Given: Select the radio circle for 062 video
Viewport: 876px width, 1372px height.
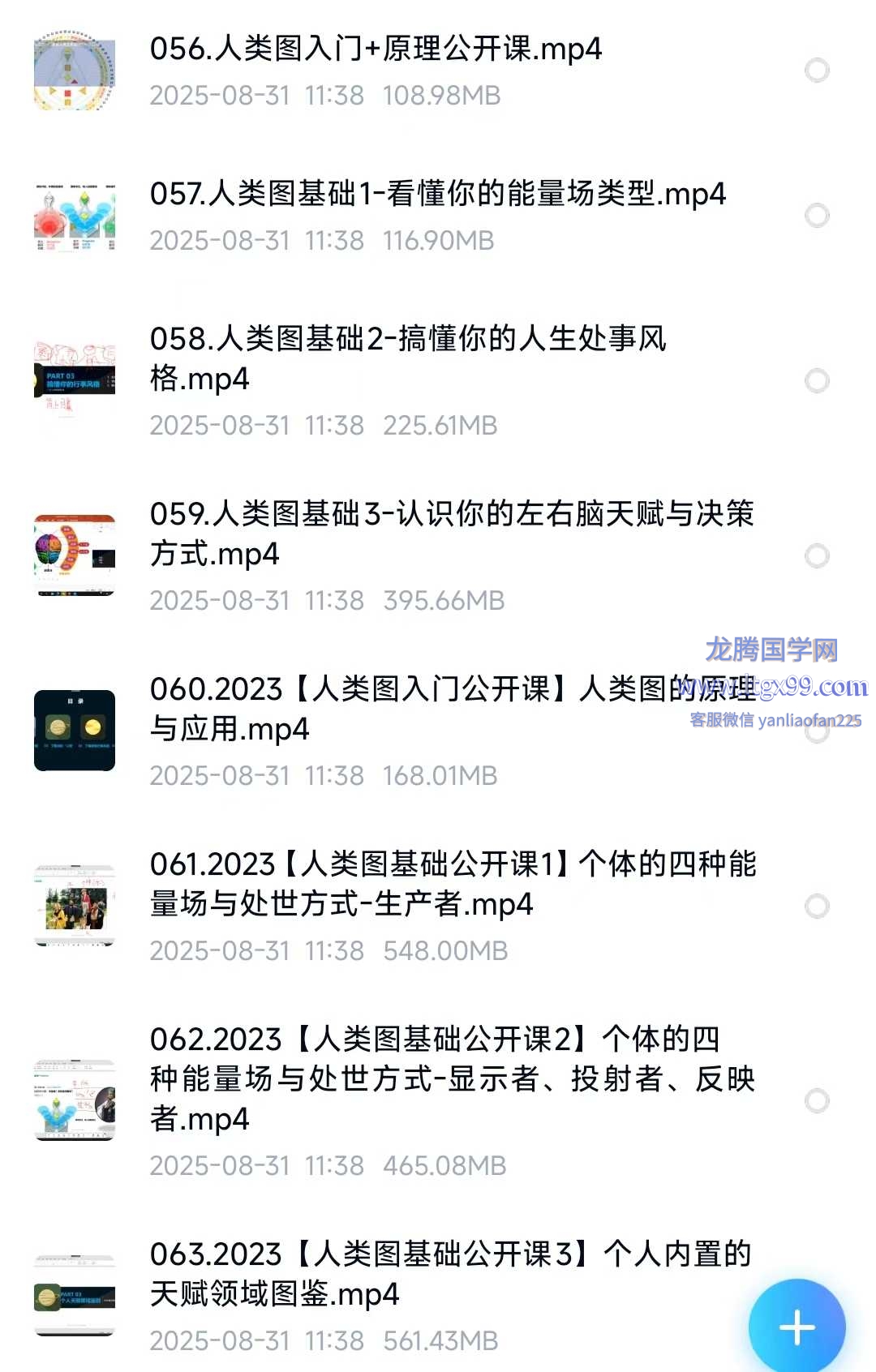Looking at the screenshot, I should pos(817,1101).
